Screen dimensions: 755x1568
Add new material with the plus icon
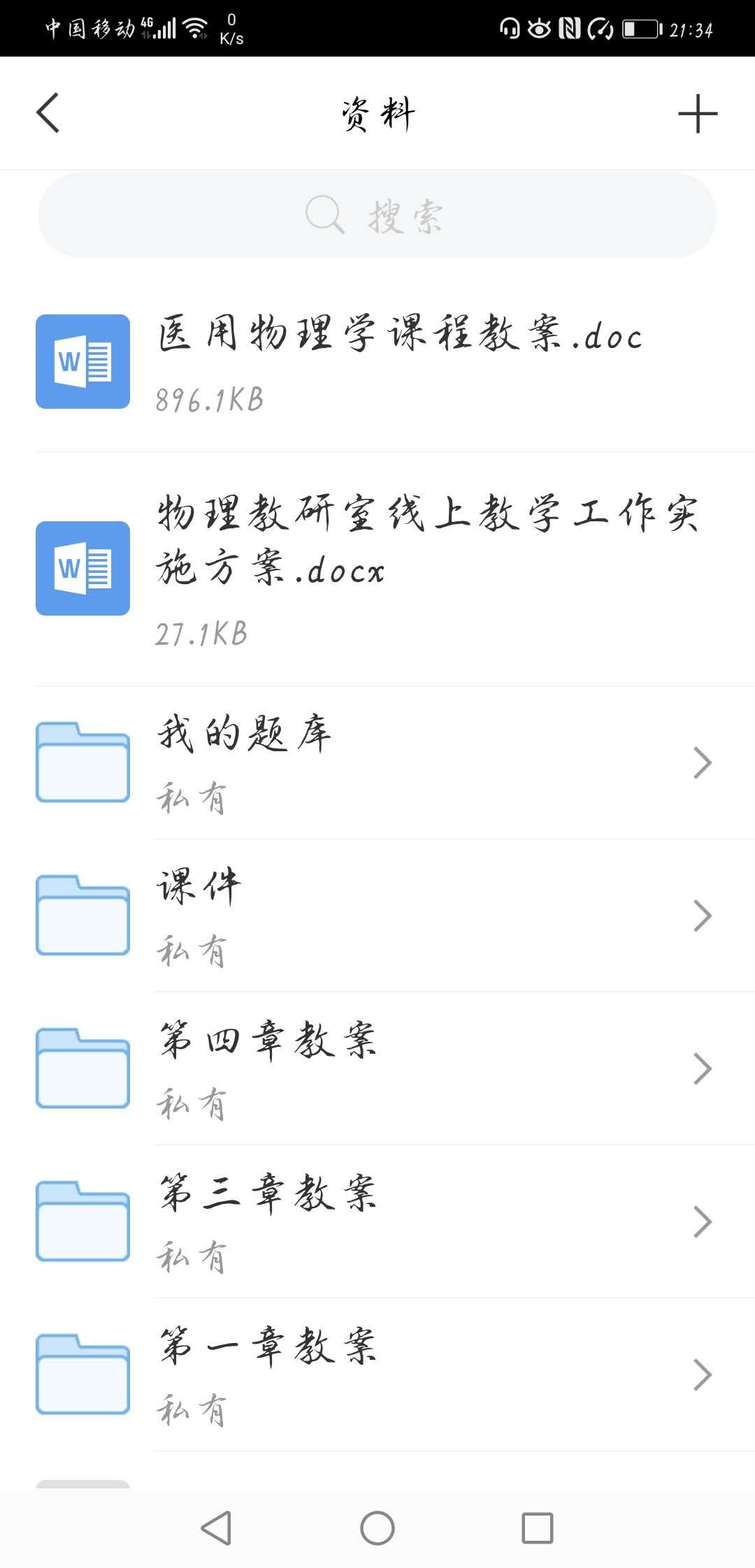(x=697, y=113)
